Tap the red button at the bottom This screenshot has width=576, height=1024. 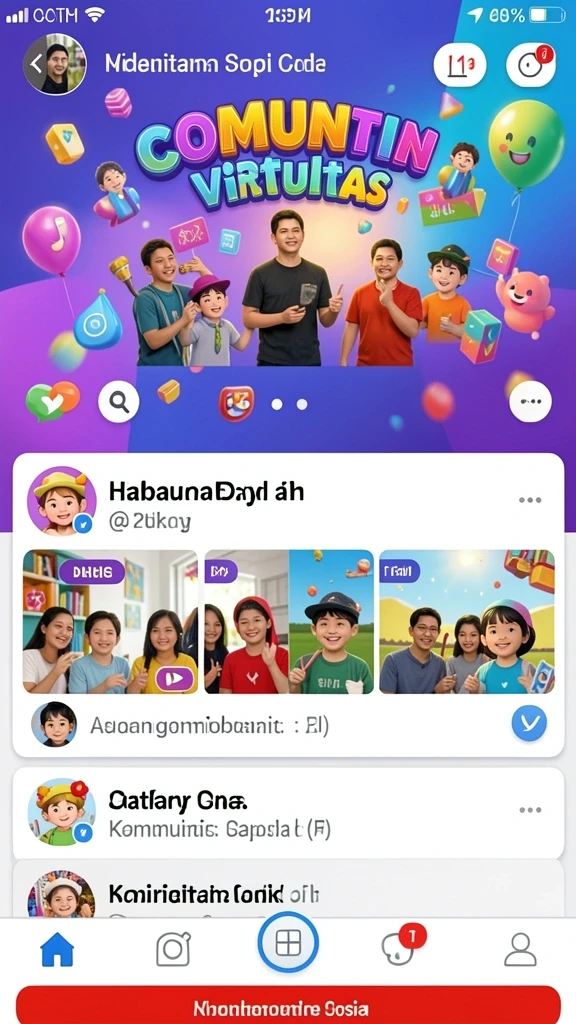[x=288, y=1006]
